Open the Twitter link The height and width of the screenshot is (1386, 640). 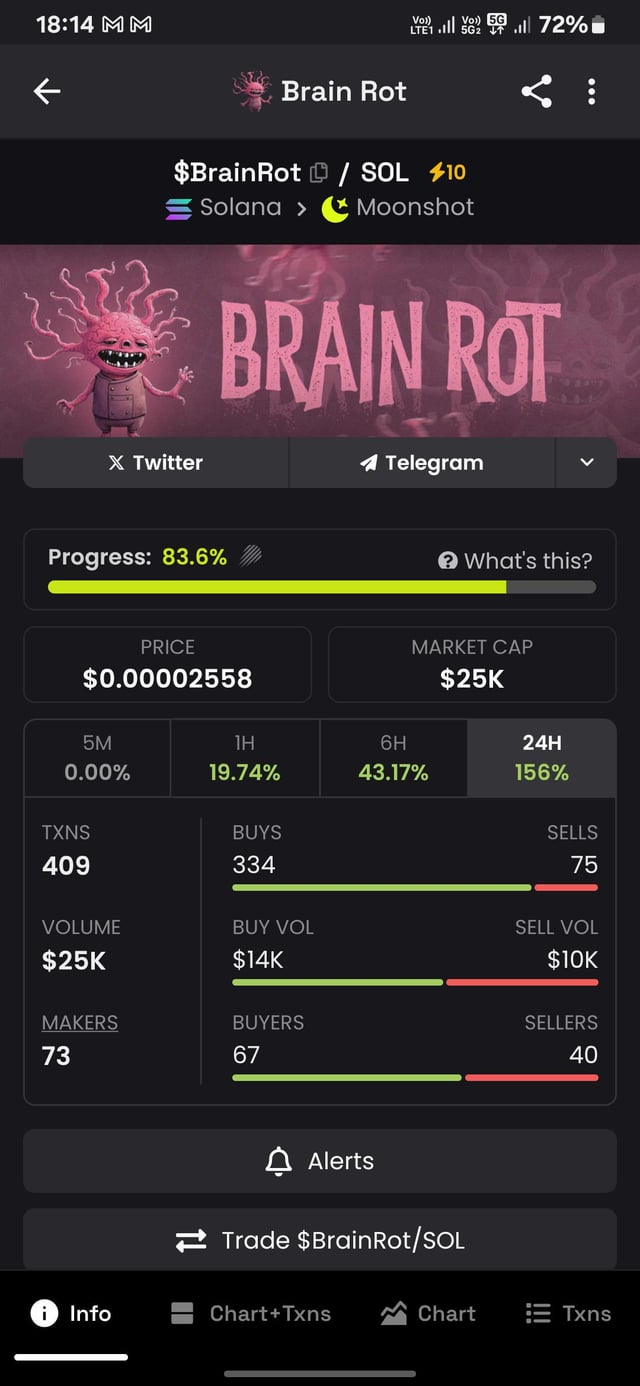[156, 462]
